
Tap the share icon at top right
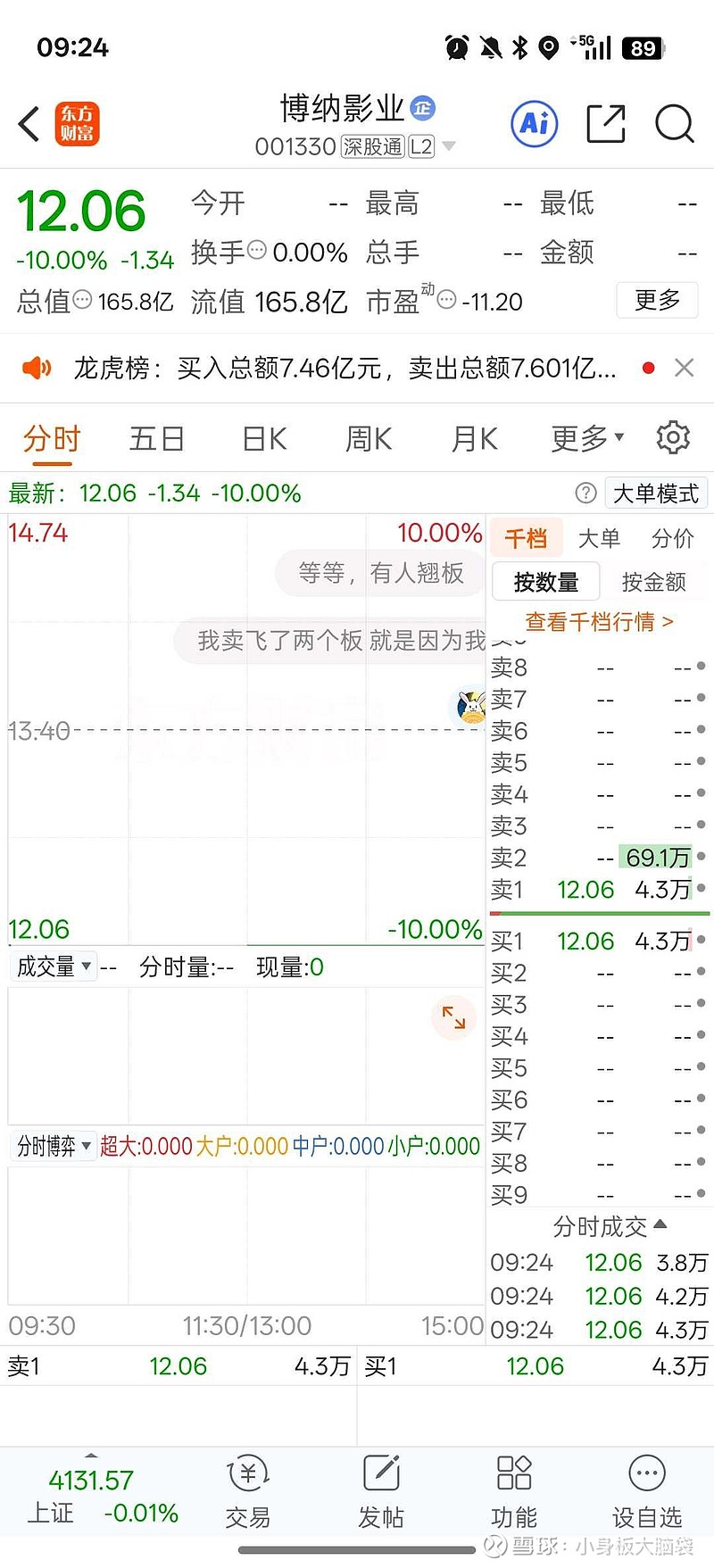(605, 125)
